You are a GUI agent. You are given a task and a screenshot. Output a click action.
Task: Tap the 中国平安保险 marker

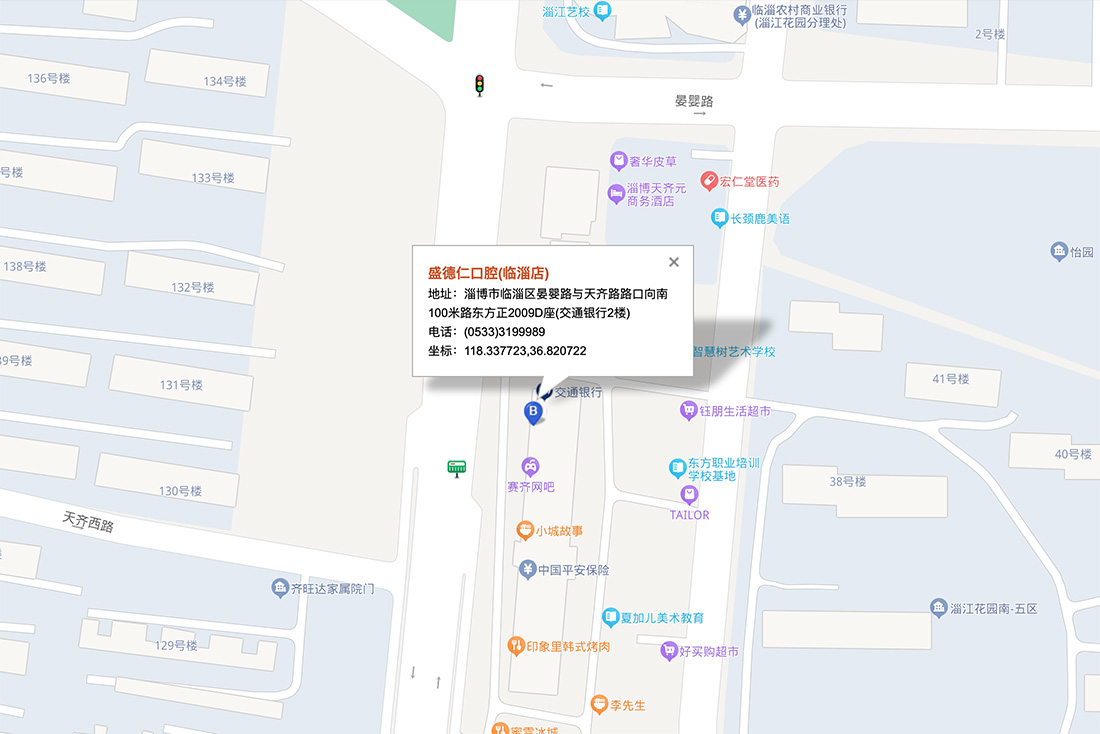click(527, 570)
